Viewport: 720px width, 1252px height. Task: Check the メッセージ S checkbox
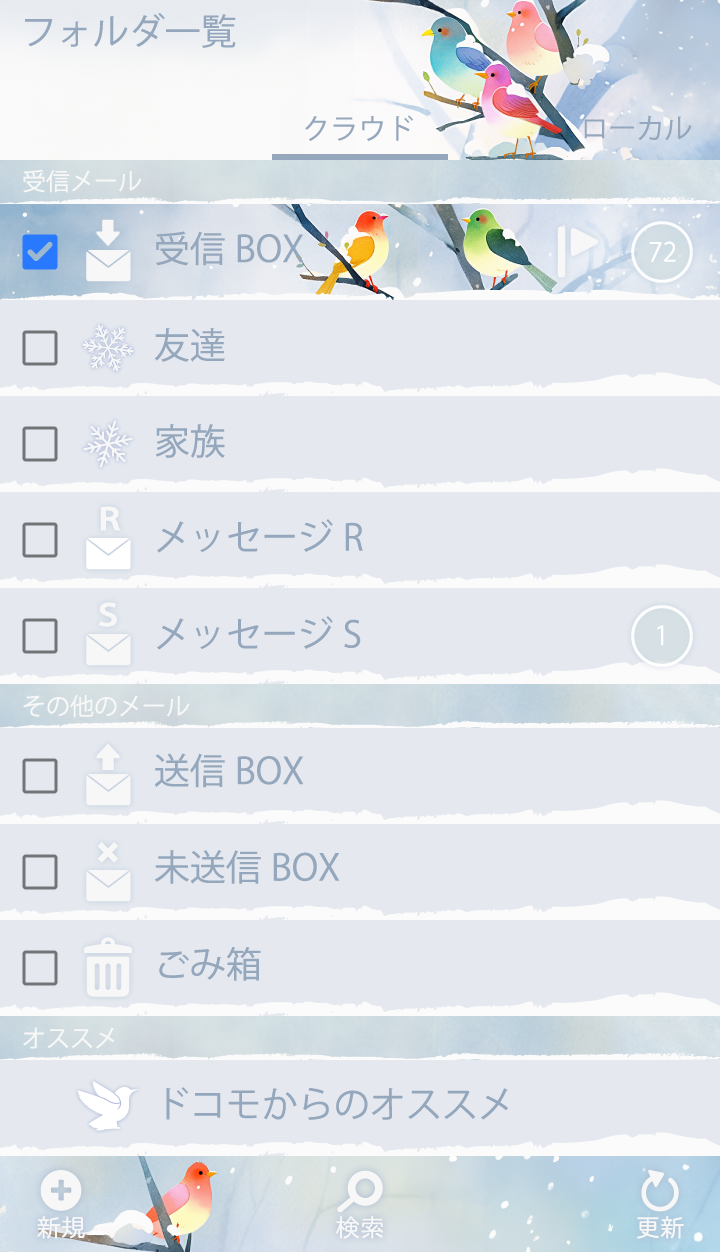tap(40, 635)
